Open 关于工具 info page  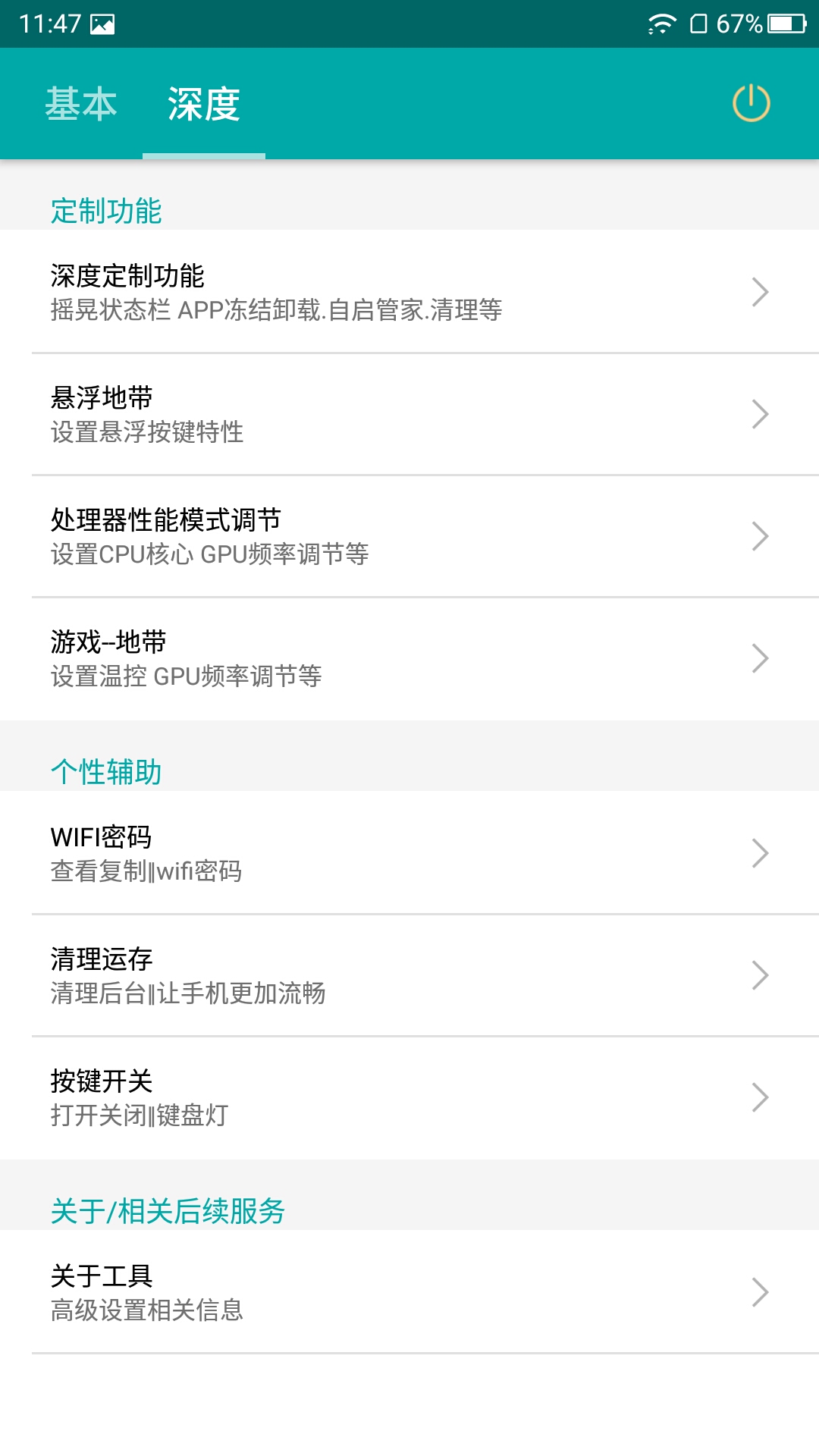(409, 1292)
